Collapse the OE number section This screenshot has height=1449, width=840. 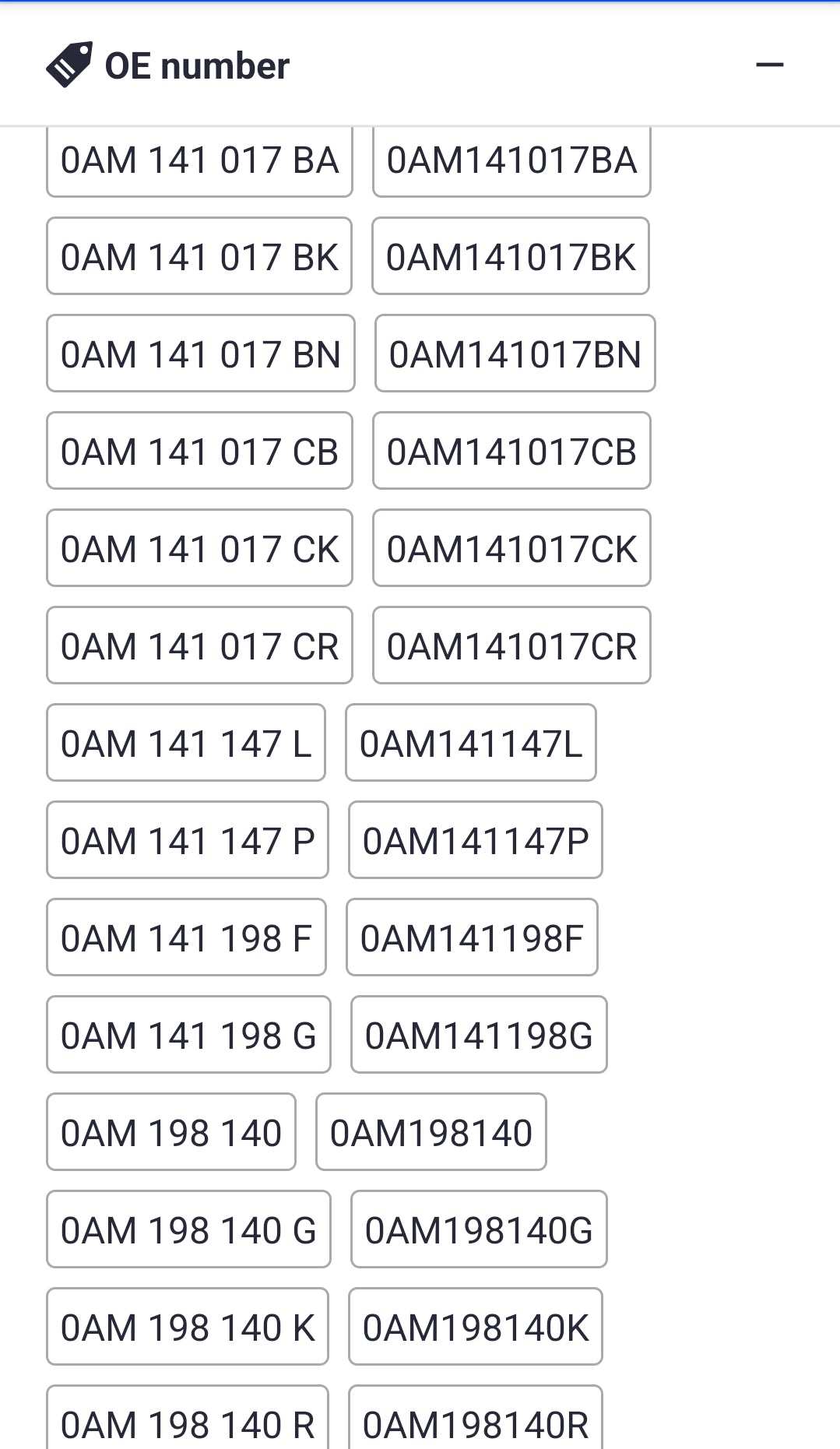[769, 65]
